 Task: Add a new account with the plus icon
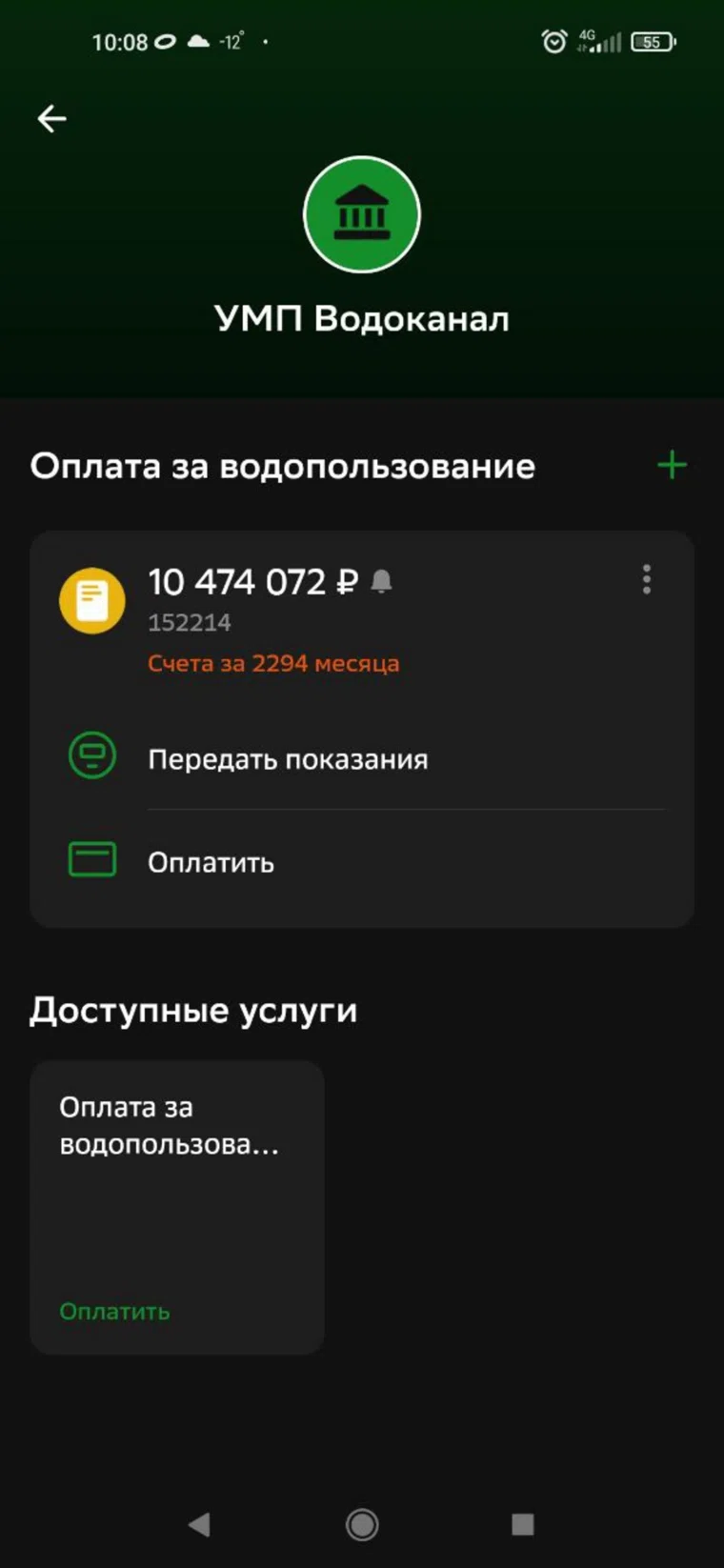[x=672, y=465]
